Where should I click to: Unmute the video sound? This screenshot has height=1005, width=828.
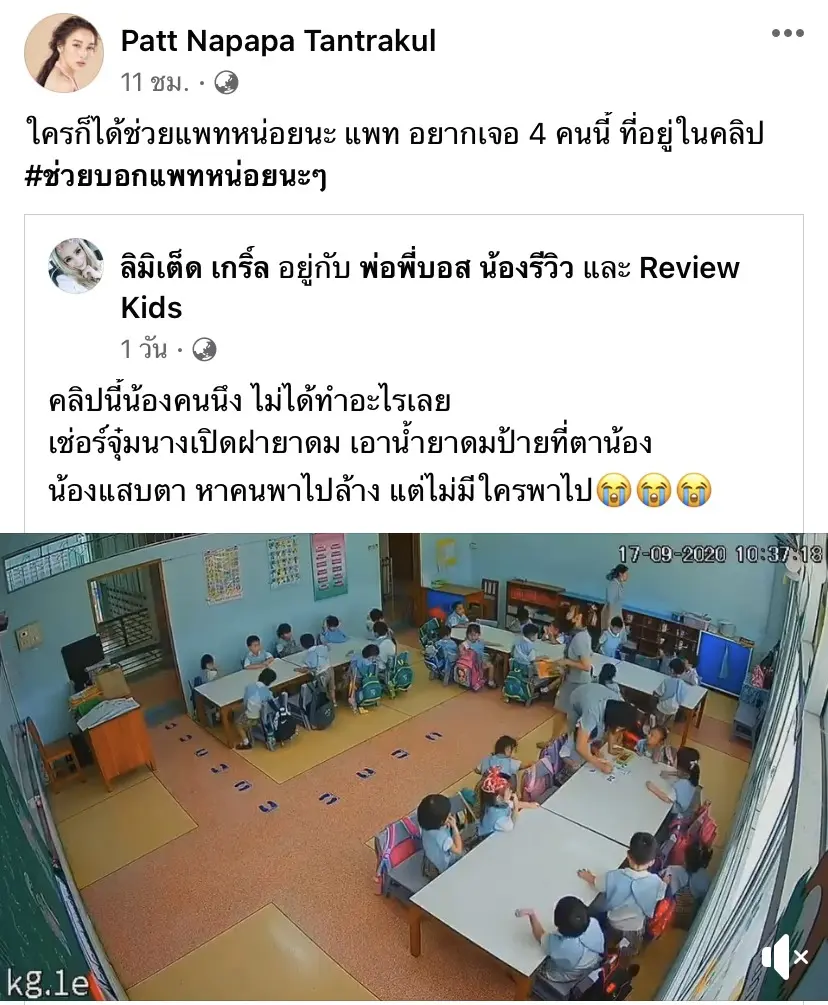786,957
